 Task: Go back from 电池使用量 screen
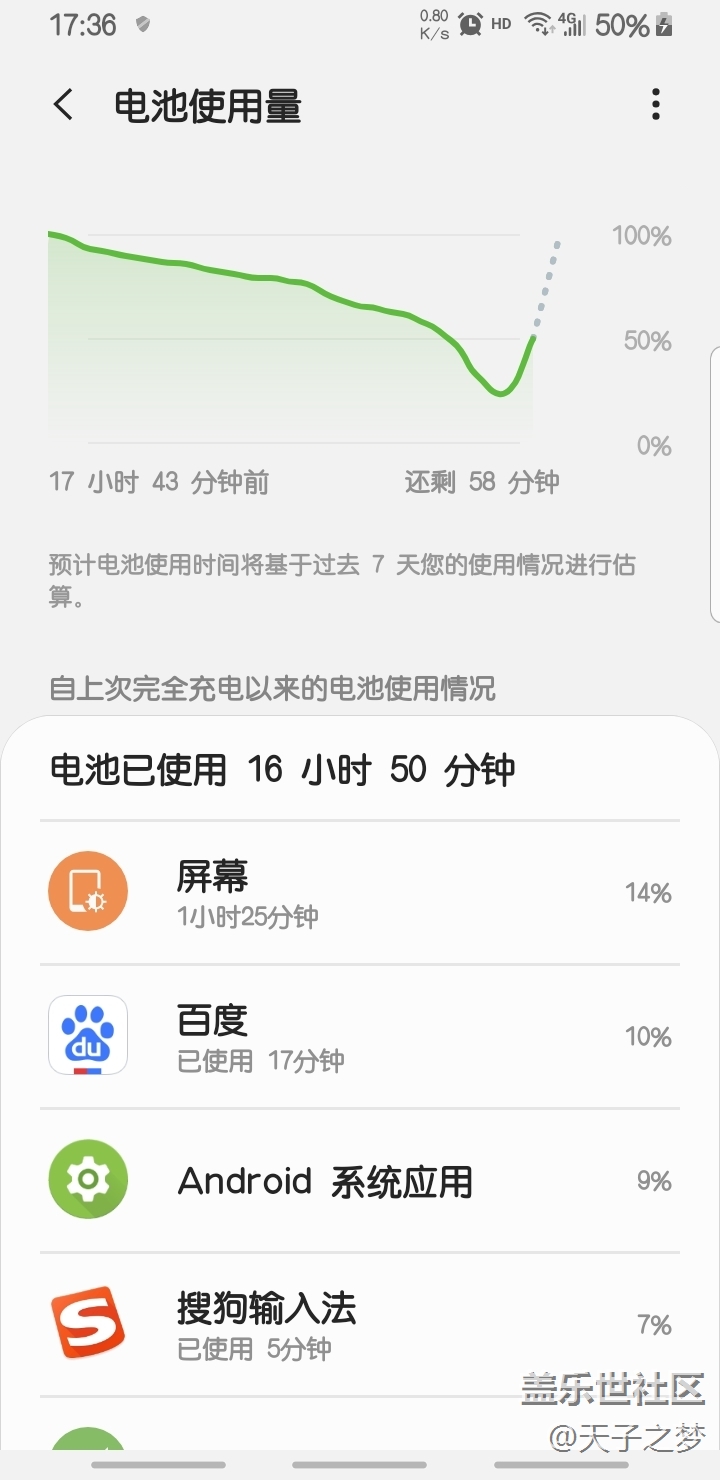64,105
